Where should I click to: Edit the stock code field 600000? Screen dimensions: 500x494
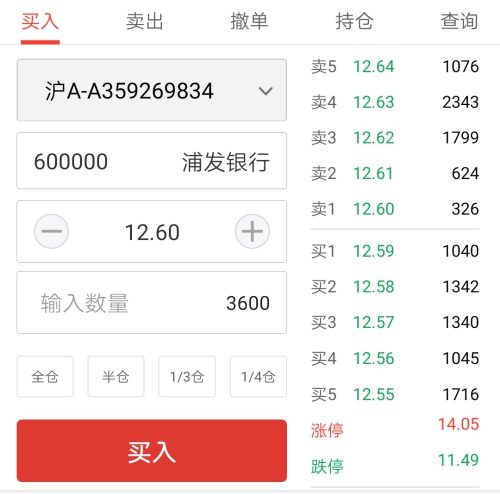tap(152, 161)
